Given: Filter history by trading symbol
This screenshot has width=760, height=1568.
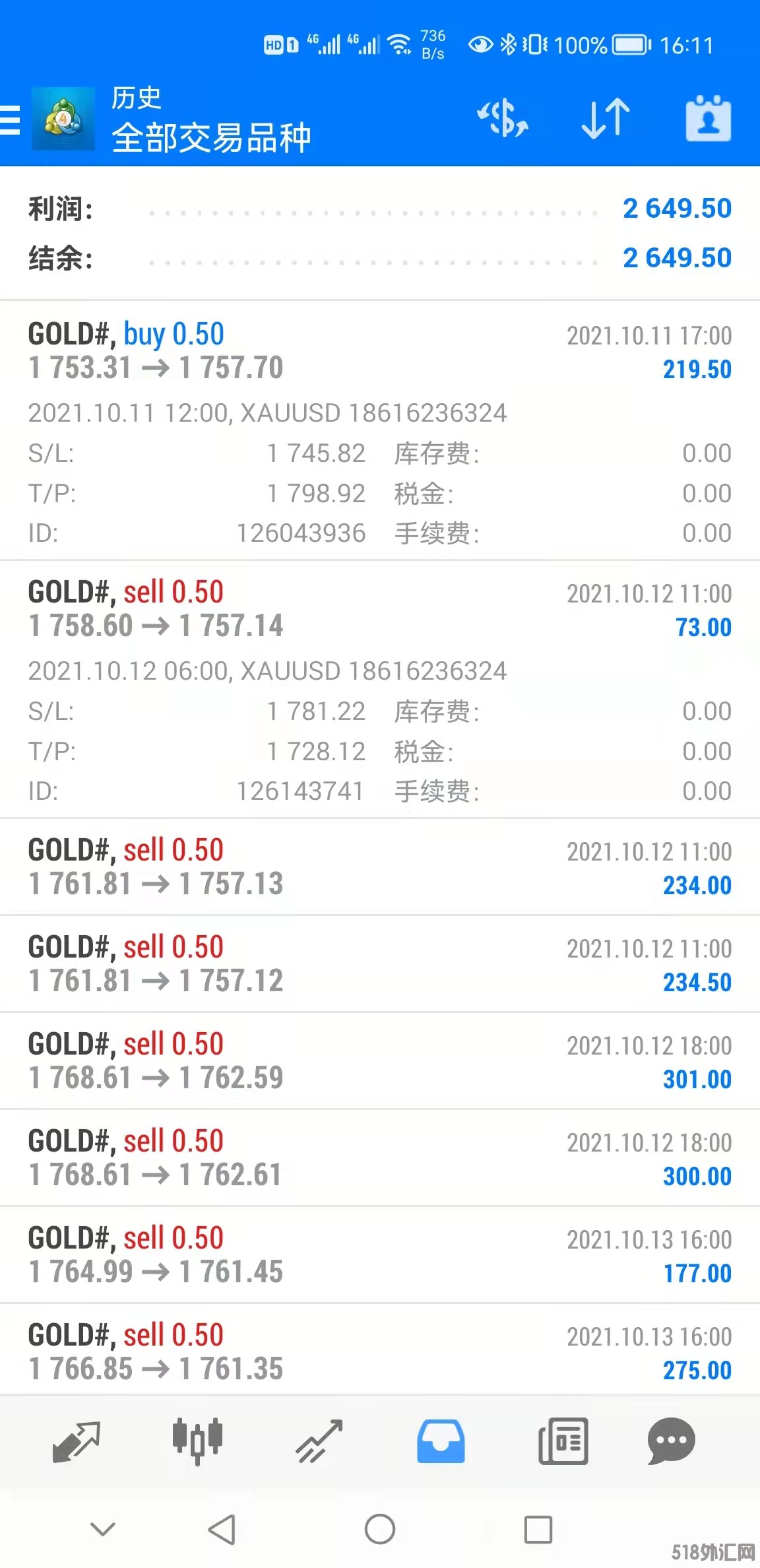Looking at the screenshot, I should tap(502, 119).
